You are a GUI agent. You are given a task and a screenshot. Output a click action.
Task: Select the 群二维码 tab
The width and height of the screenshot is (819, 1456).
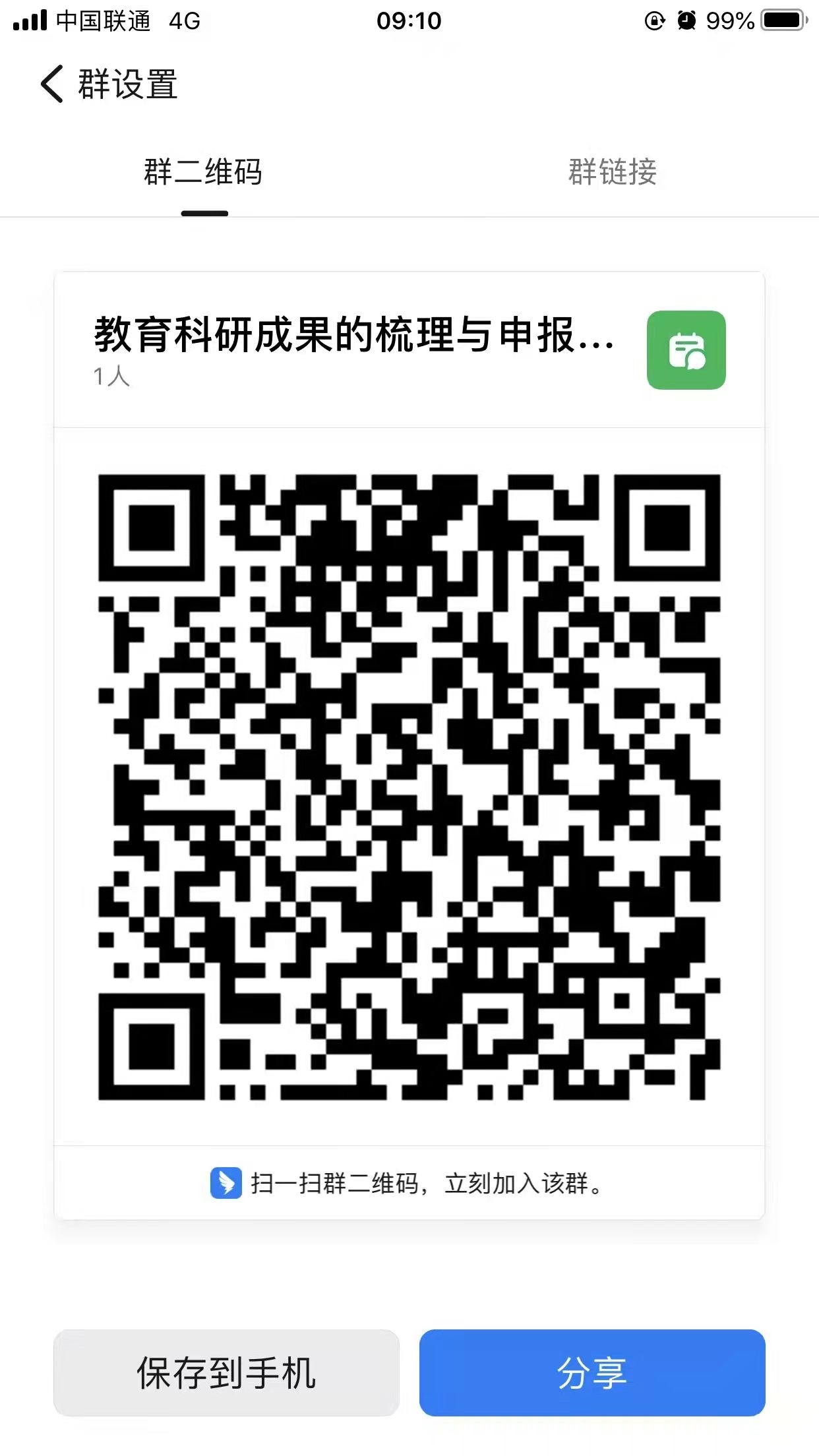[204, 172]
